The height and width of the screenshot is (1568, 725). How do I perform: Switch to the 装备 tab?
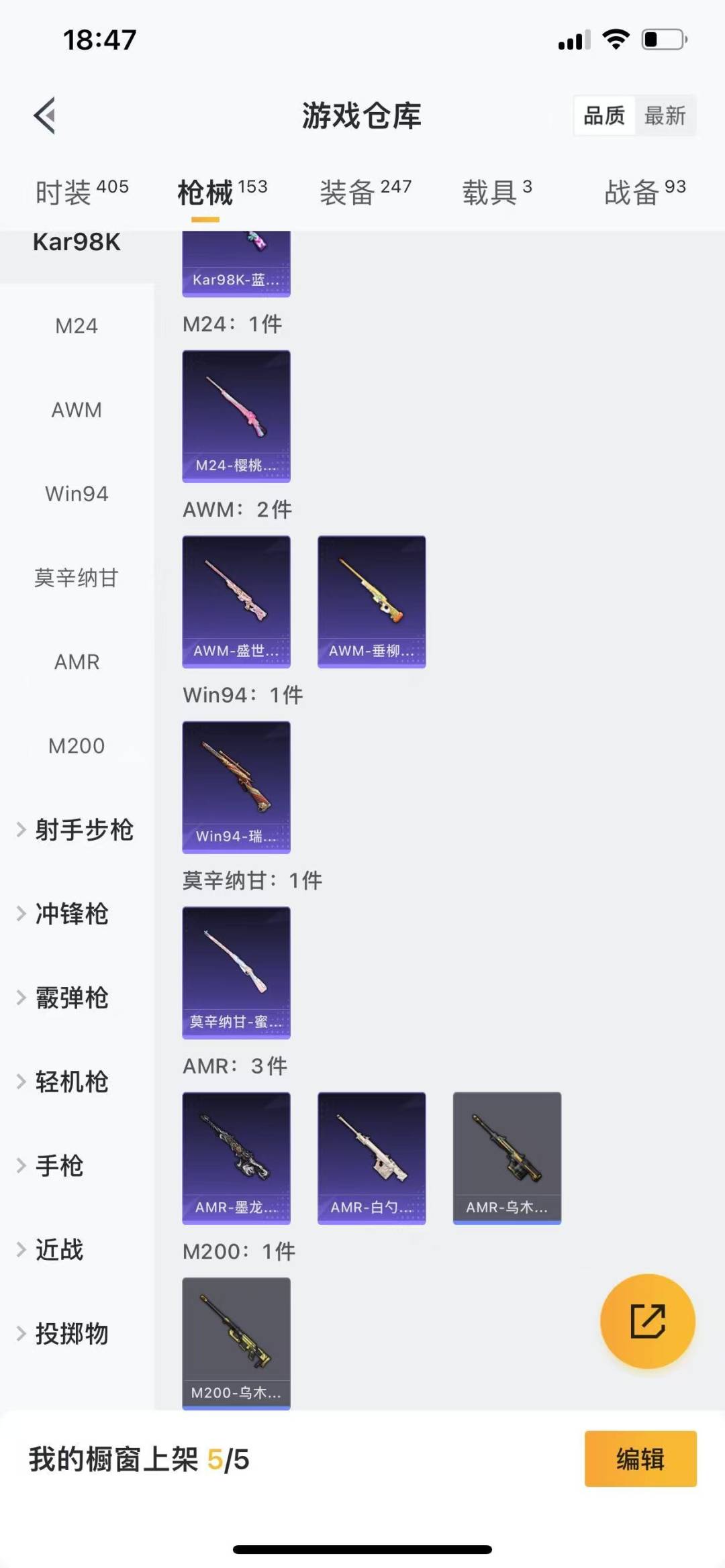click(365, 192)
